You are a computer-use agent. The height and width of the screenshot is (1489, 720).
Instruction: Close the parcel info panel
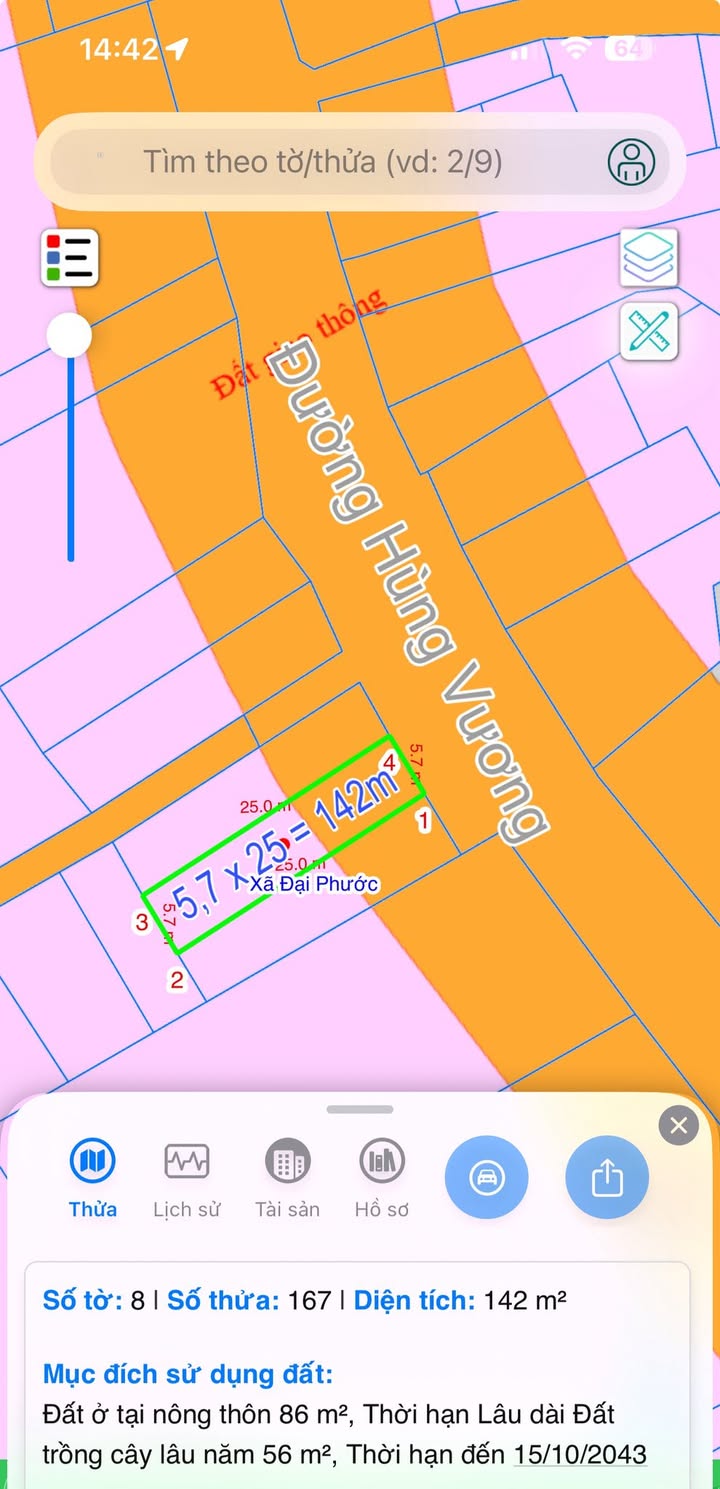coord(679,1126)
